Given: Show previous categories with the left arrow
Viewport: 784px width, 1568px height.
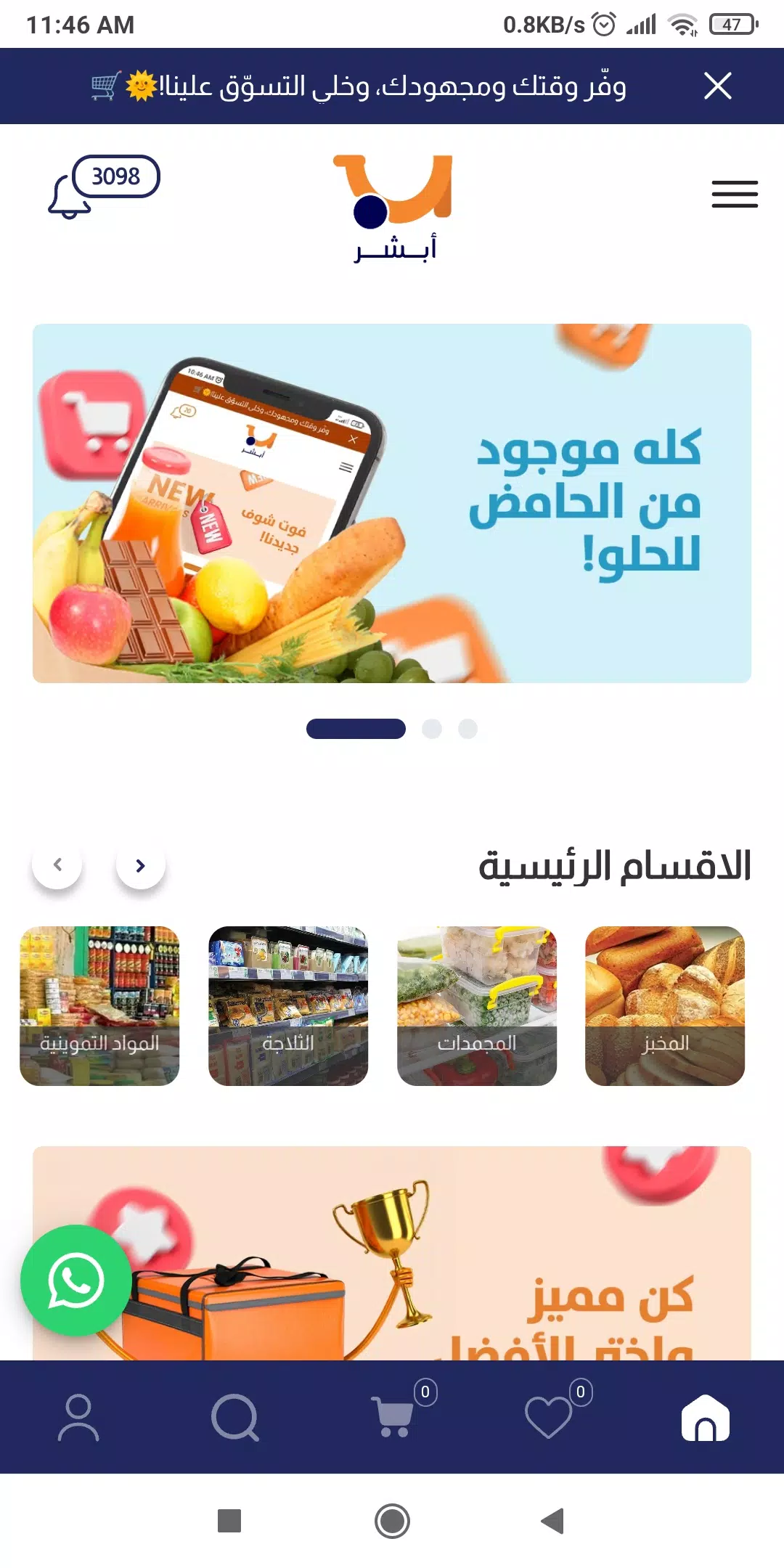Looking at the screenshot, I should coord(57,865).
